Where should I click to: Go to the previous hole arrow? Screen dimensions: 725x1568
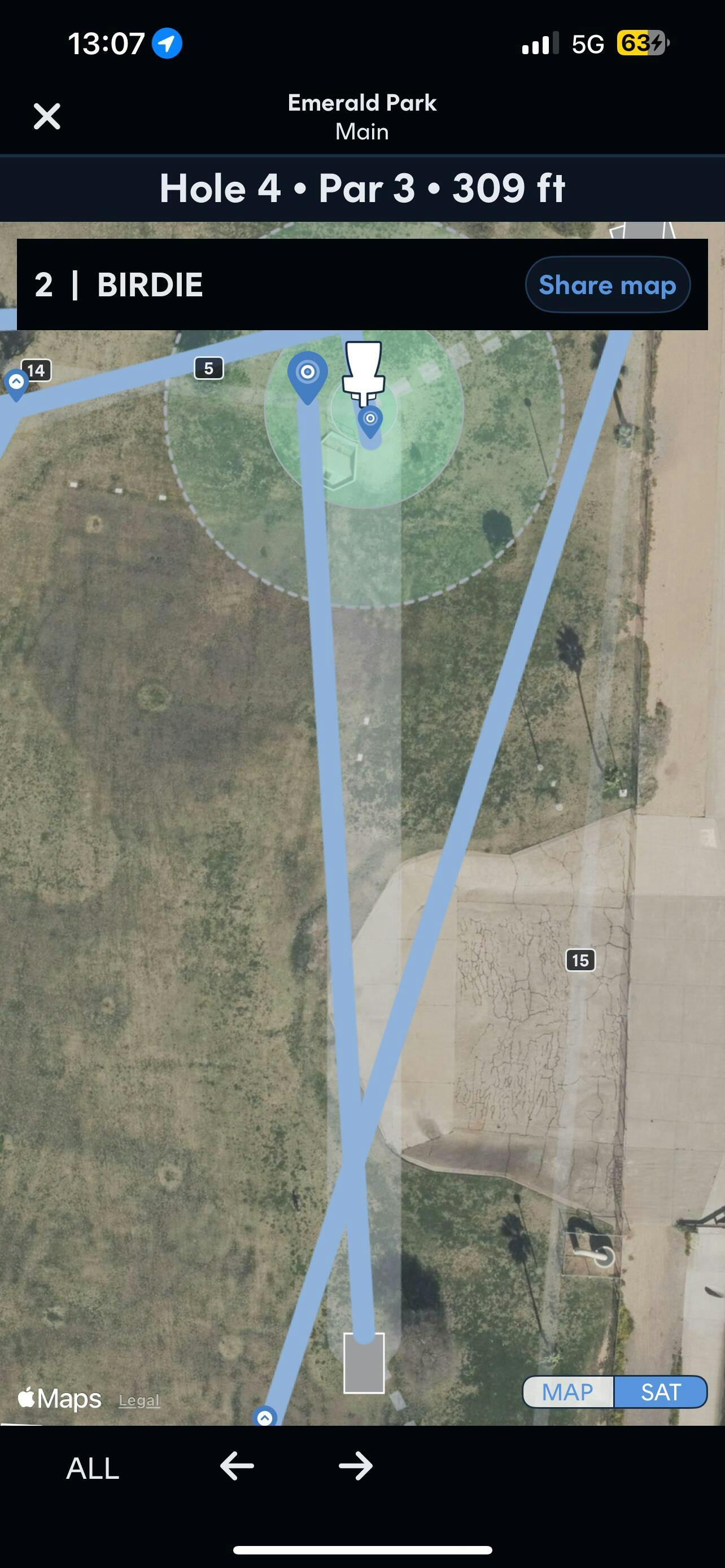pyautogui.click(x=237, y=1466)
